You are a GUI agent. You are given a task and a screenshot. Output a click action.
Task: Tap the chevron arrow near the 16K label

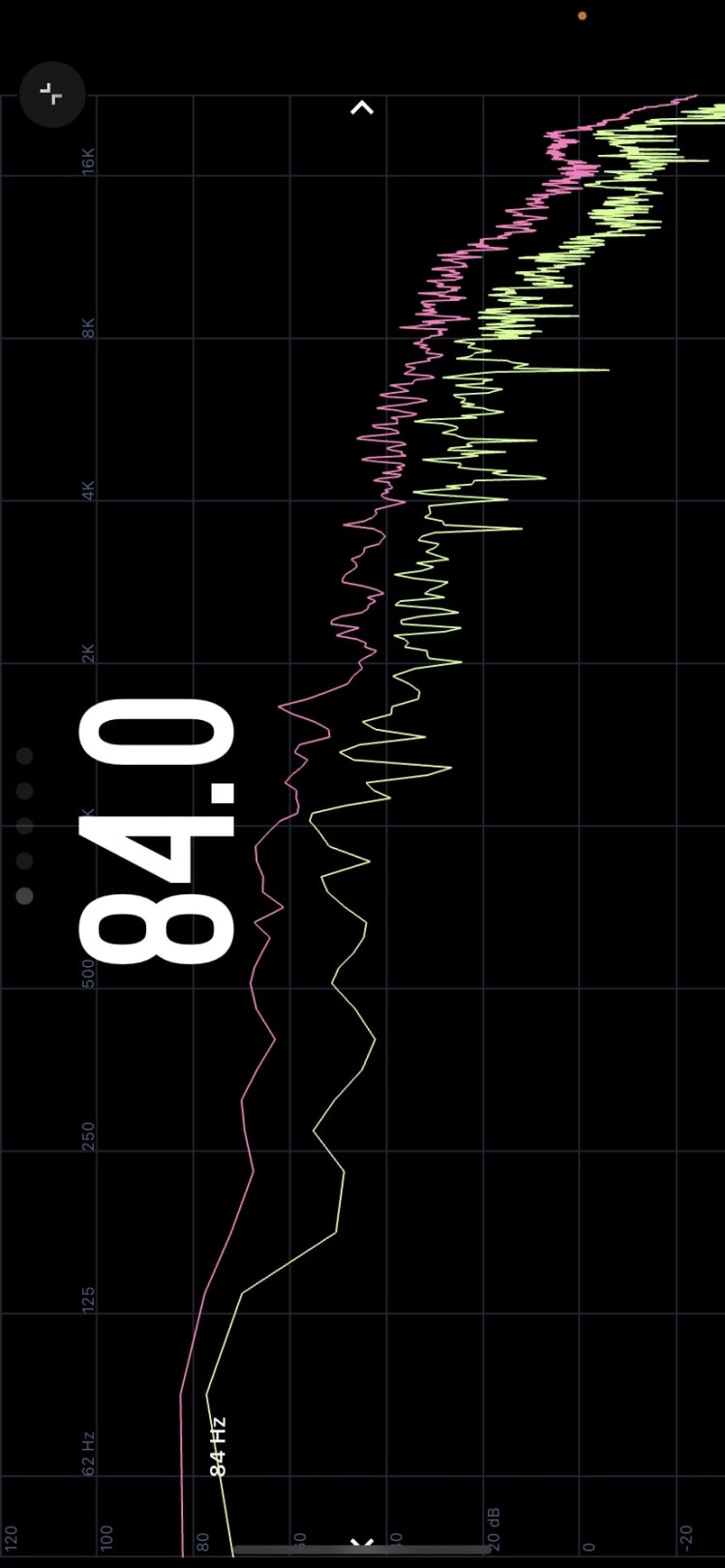(362, 108)
